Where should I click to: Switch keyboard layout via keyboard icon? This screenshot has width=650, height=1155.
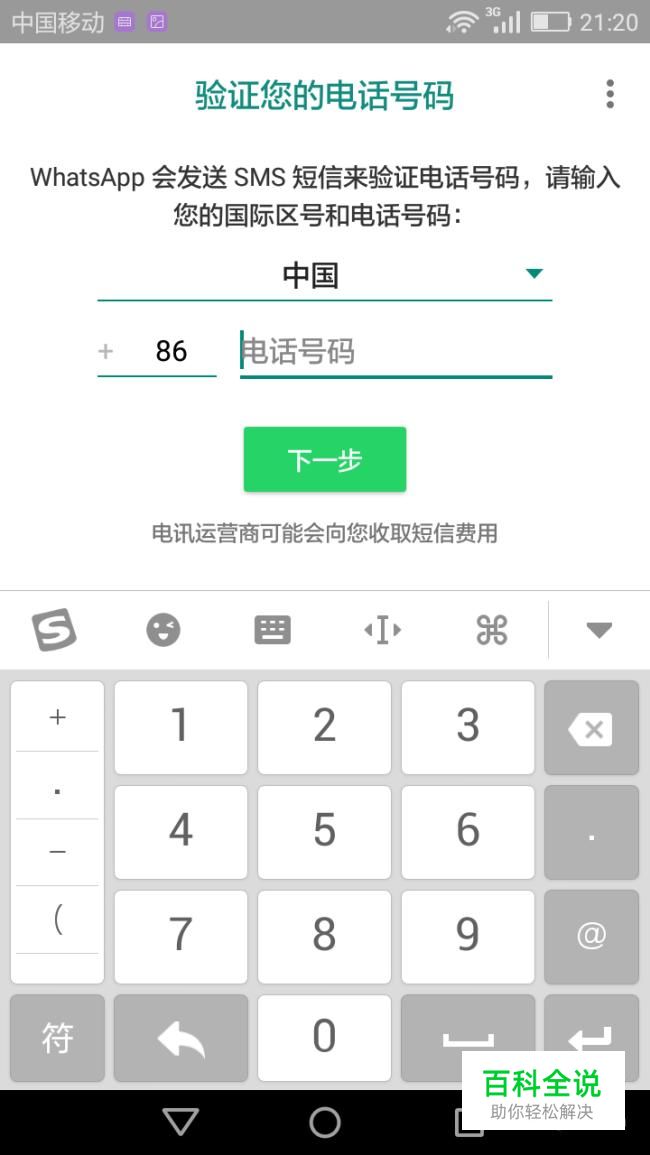272,630
